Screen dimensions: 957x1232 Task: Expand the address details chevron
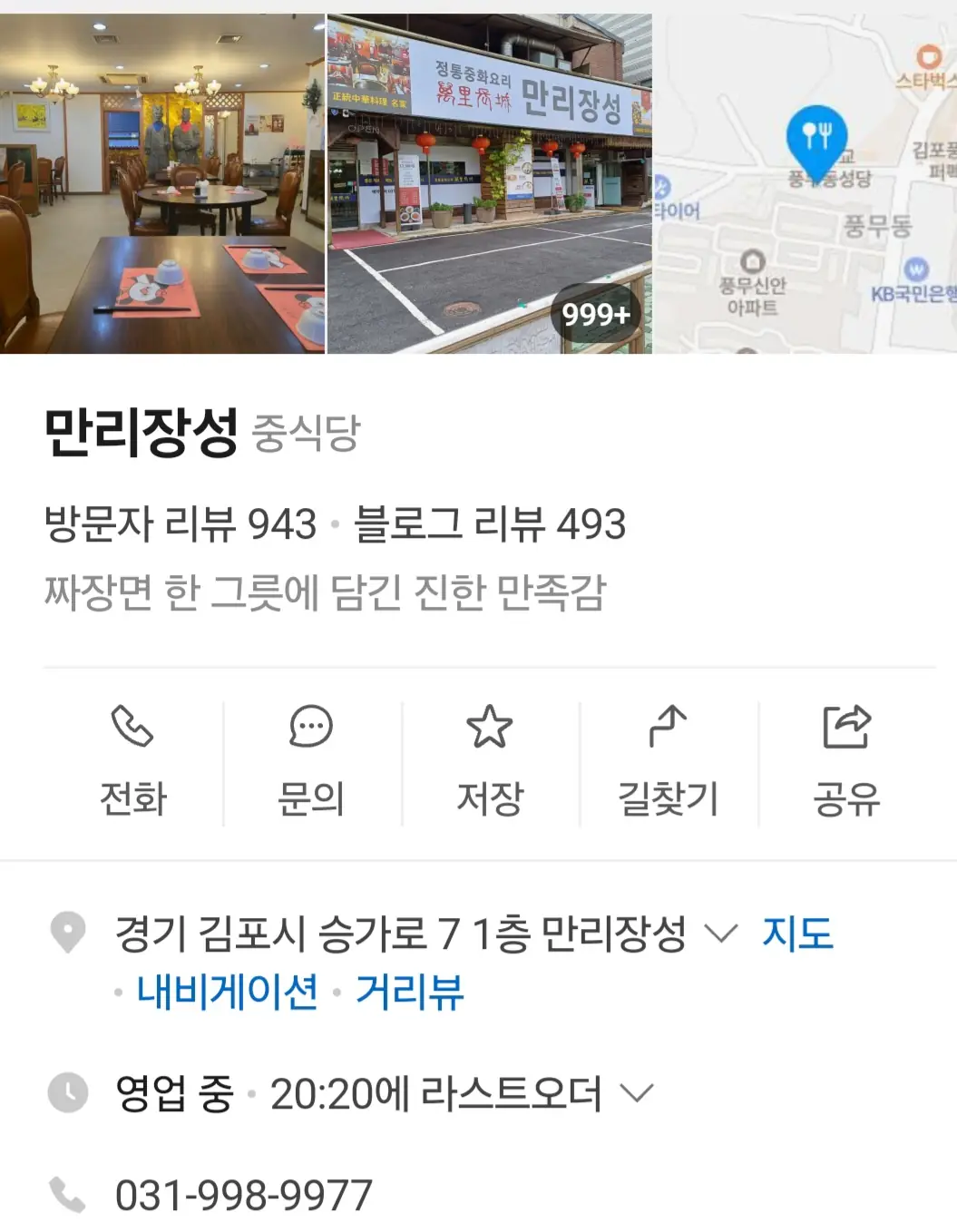tap(721, 934)
